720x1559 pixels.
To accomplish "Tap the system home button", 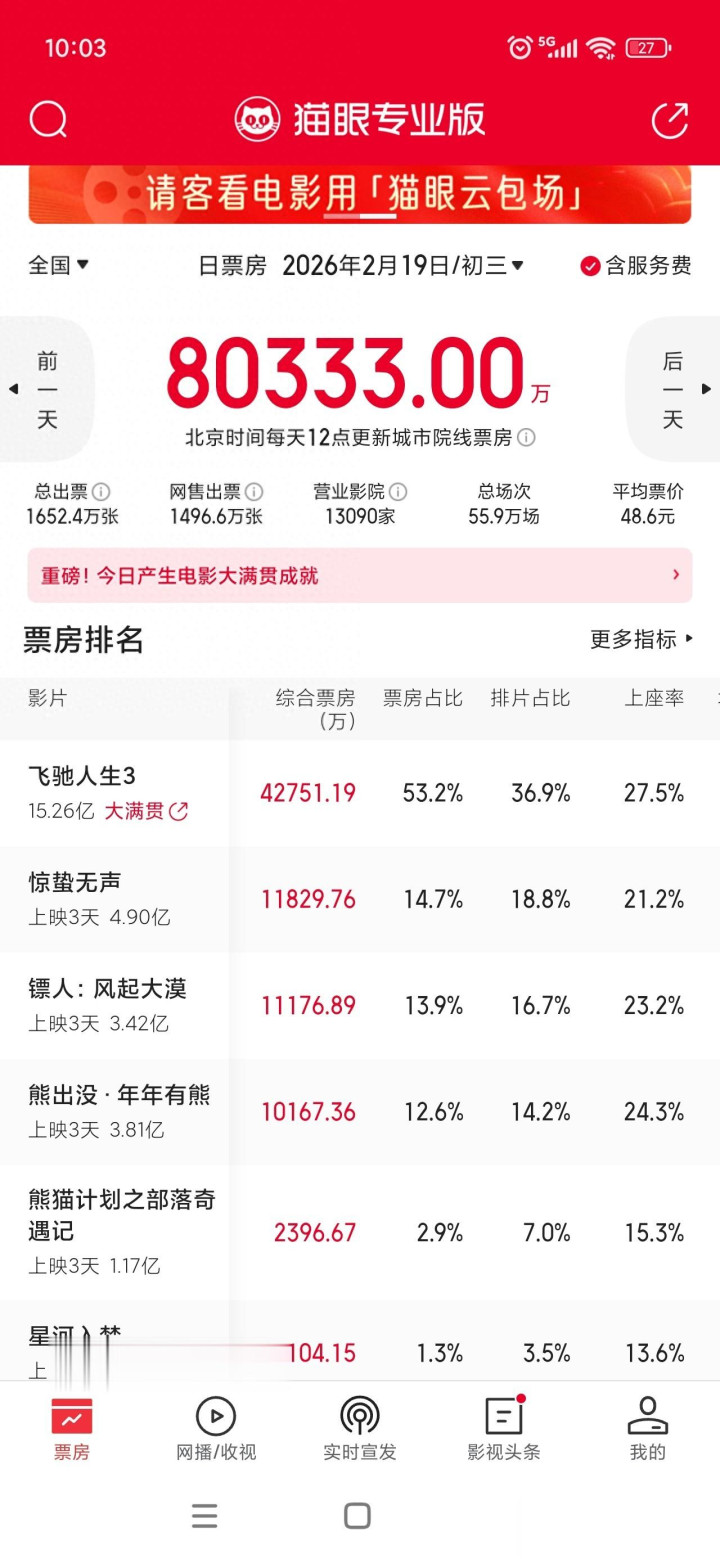I will coord(358,1516).
